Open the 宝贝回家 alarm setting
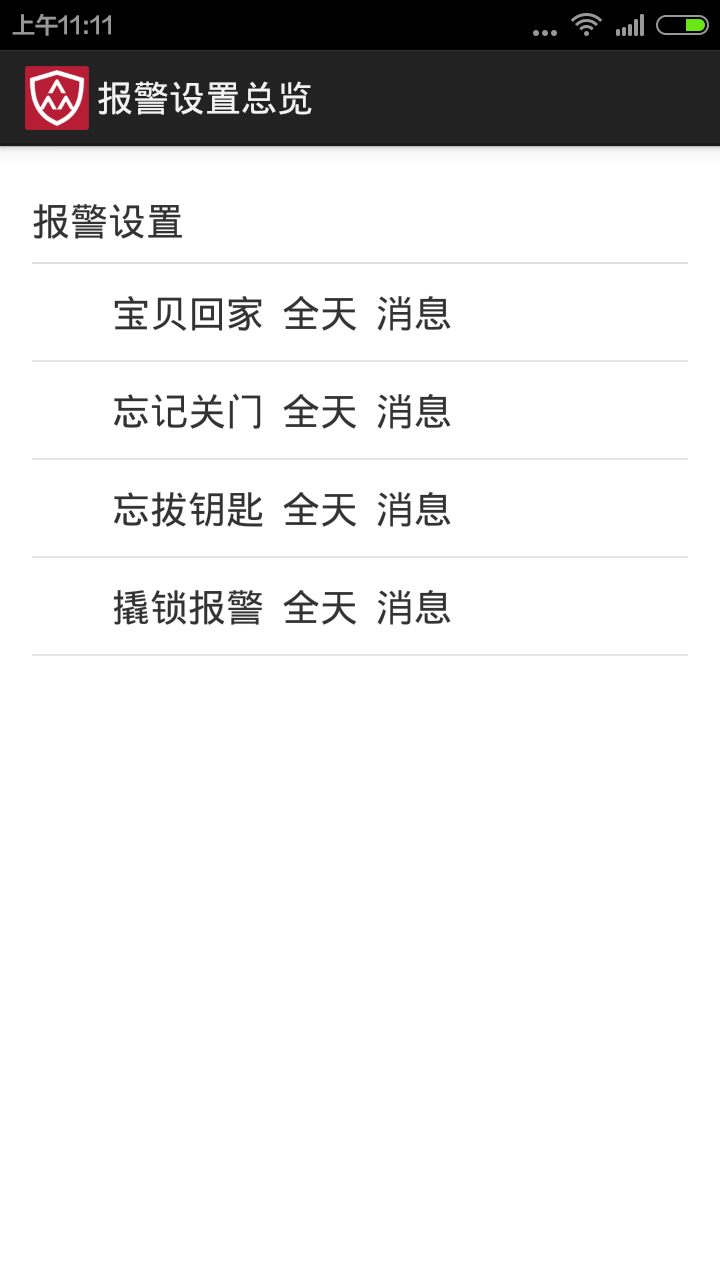The height and width of the screenshot is (1280, 720). pyautogui.click(x=360, y=313)
